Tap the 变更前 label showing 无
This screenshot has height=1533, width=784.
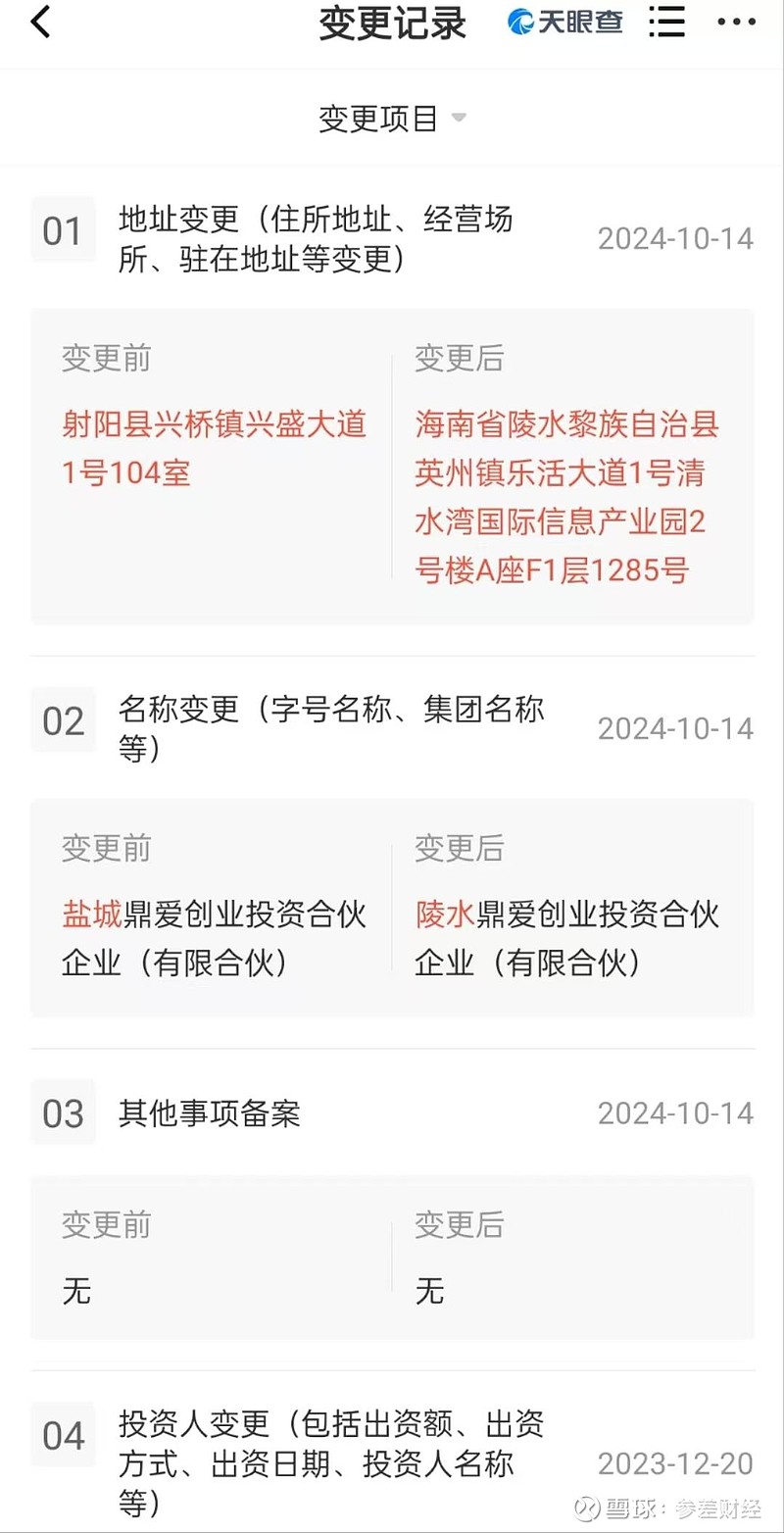tap(105, 1224)
